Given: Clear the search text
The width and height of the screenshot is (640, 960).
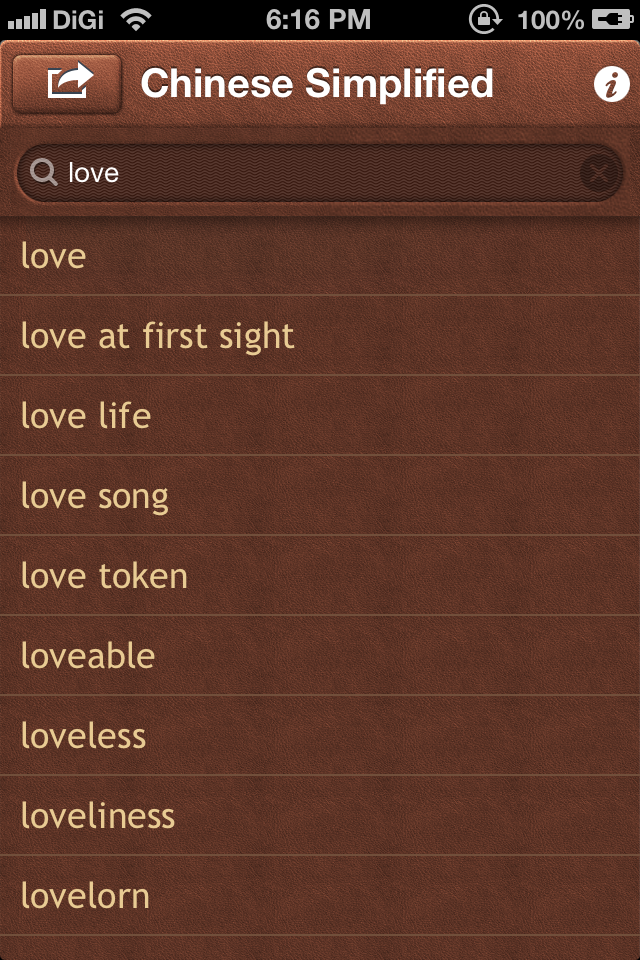Looking at the screenshot, I should click(599, 174).
